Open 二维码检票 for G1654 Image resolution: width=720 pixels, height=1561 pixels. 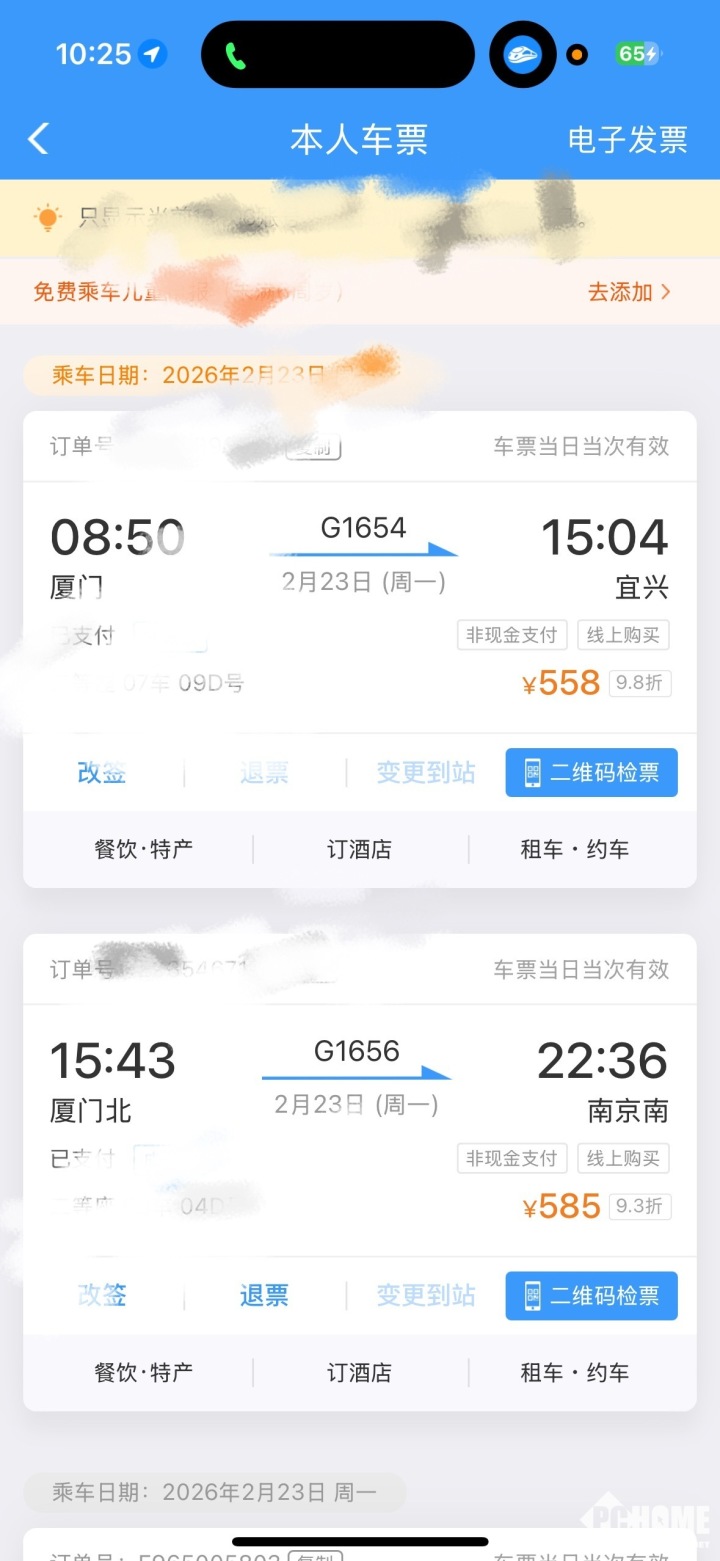(x=591, y=773)
